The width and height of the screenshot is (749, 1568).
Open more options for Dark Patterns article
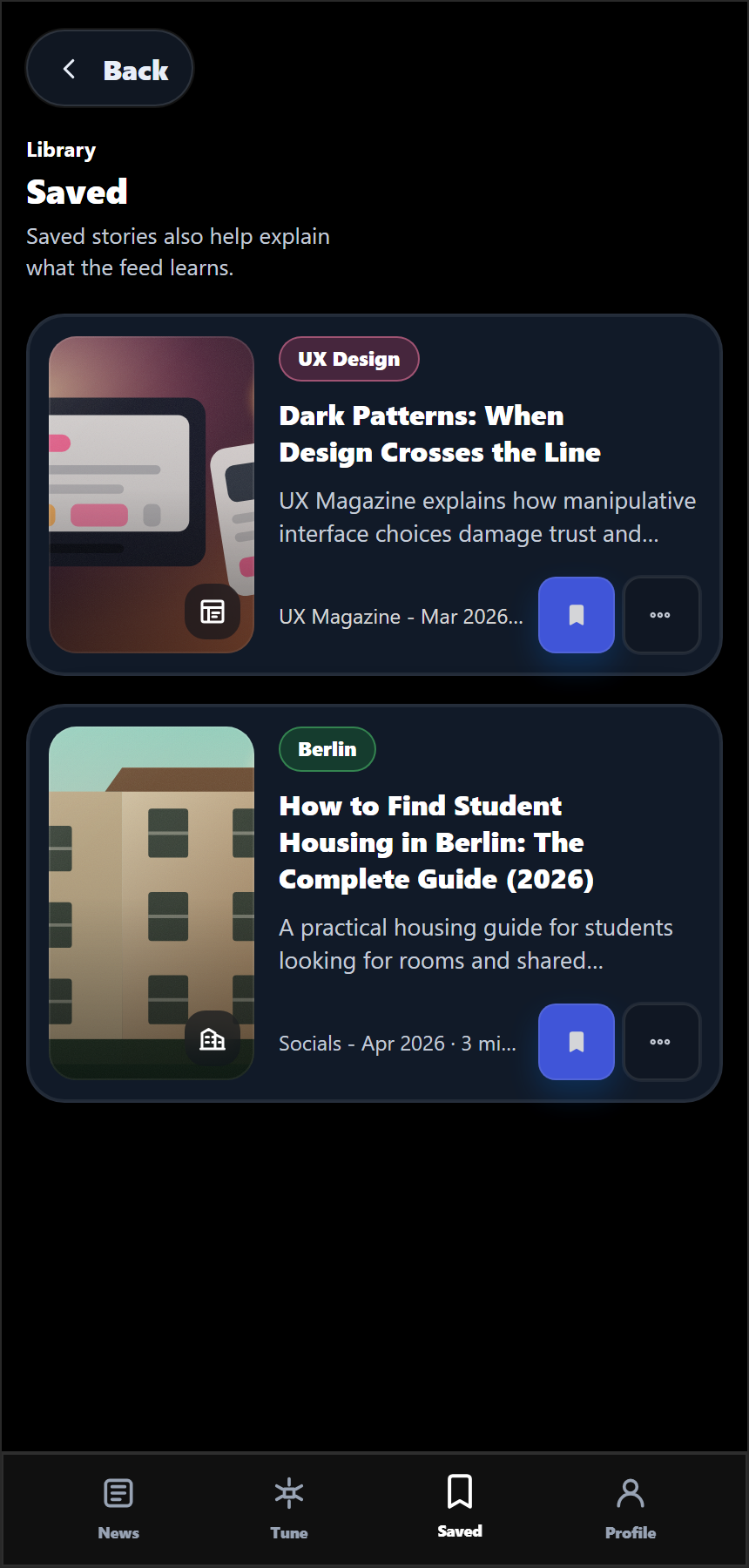pyautogui.click(x=662, y=615)
